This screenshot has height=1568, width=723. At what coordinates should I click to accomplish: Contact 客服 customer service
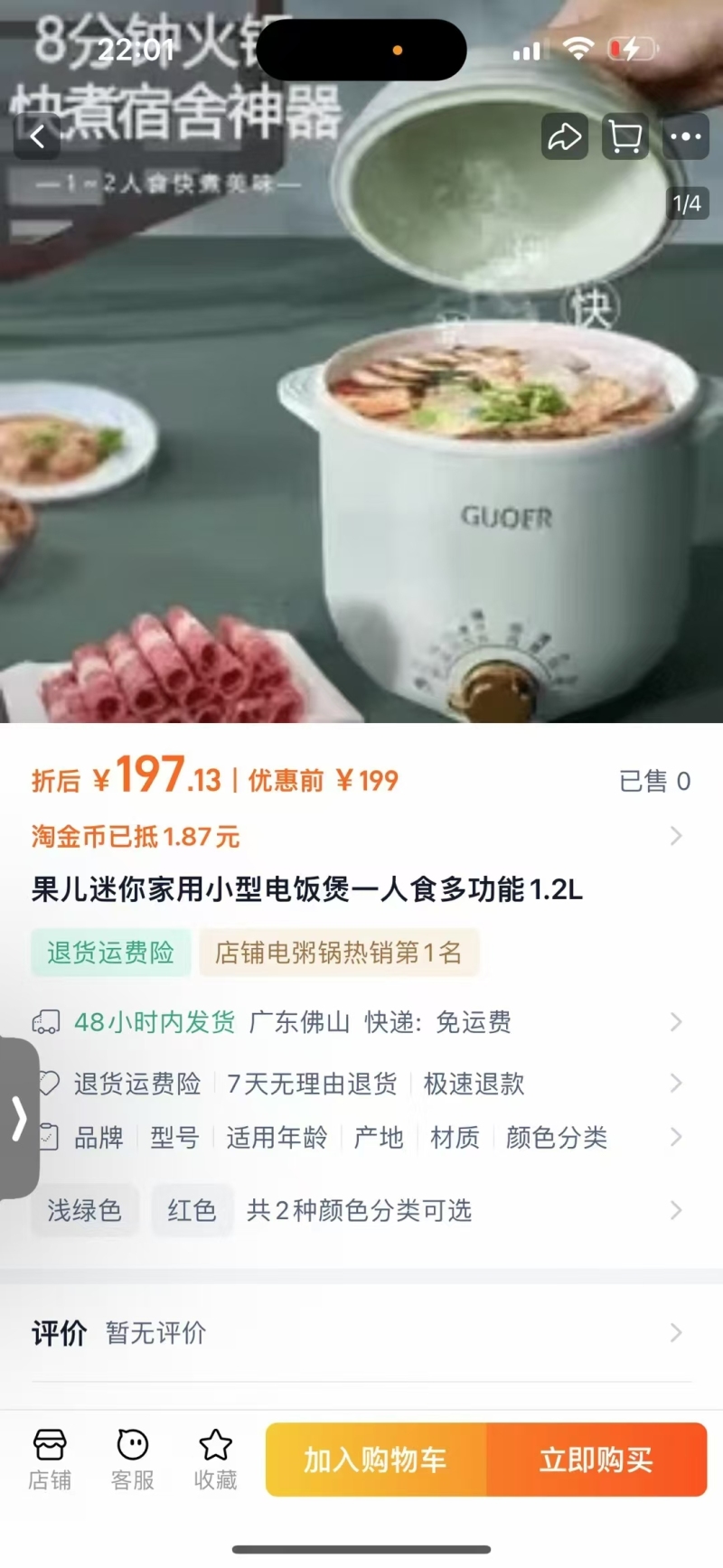[133, 1459]
